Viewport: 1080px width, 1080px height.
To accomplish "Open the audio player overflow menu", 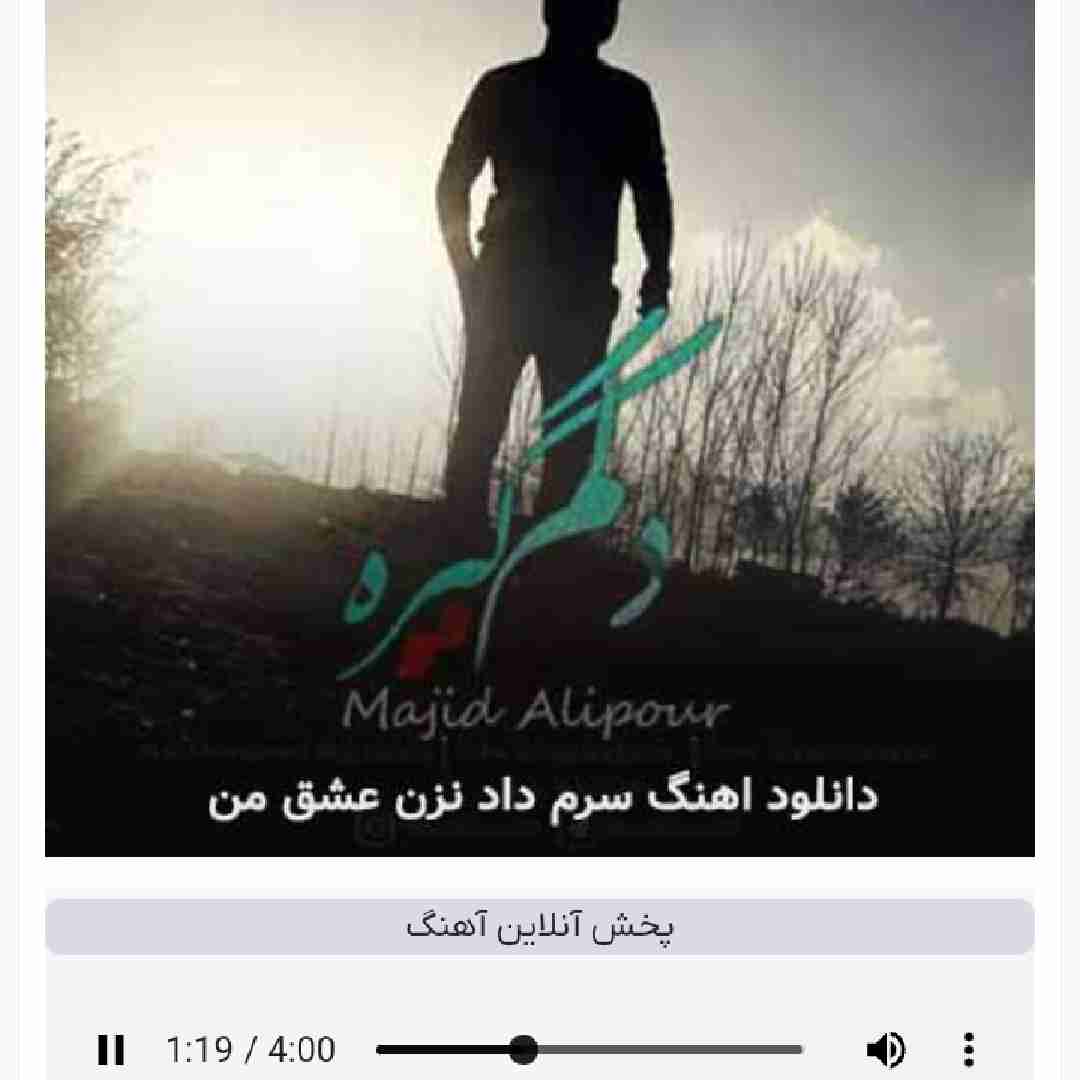I will [967, 1050].
